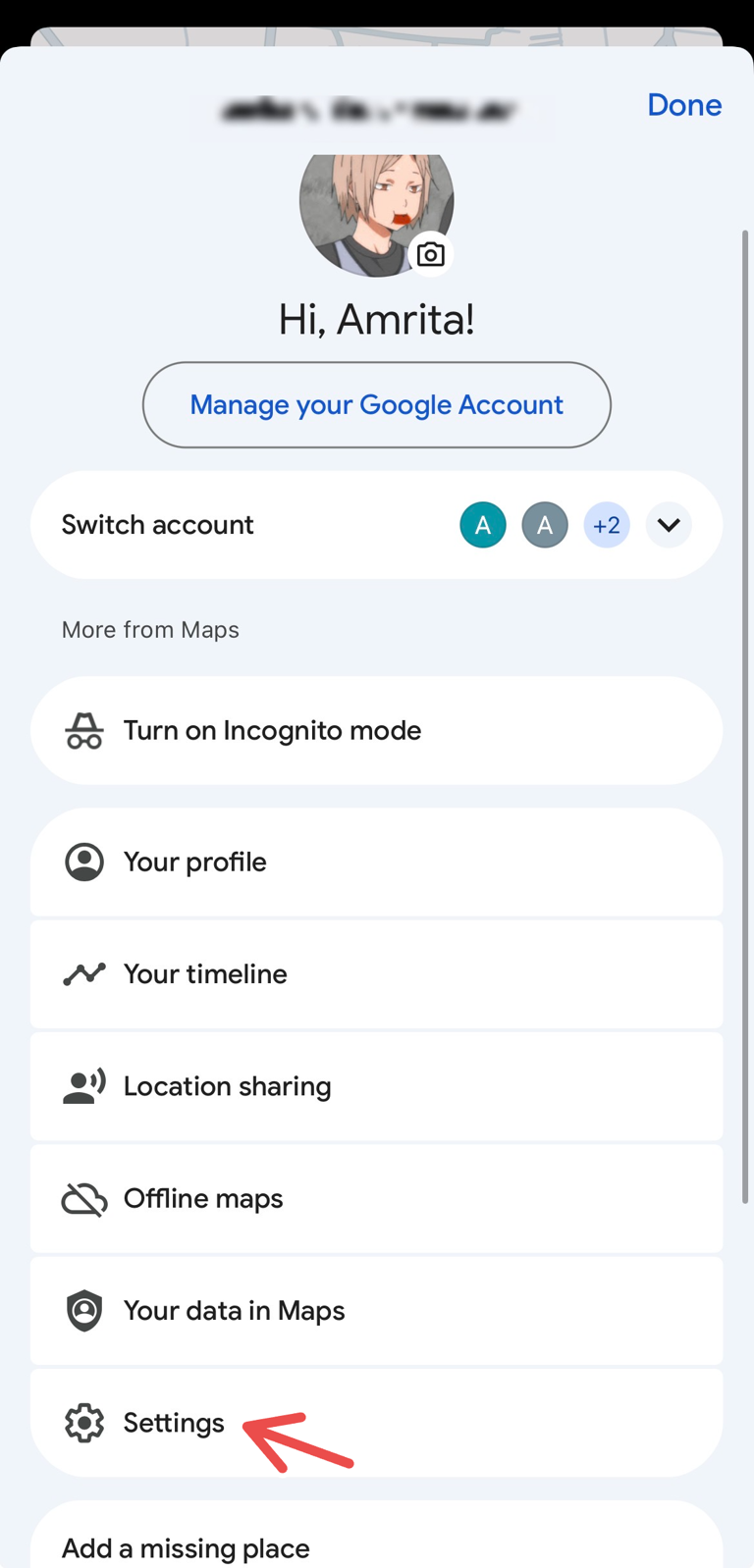Enable location sharing
The height and width of the screenshot is (1568, 754).
coord(227,1086)
